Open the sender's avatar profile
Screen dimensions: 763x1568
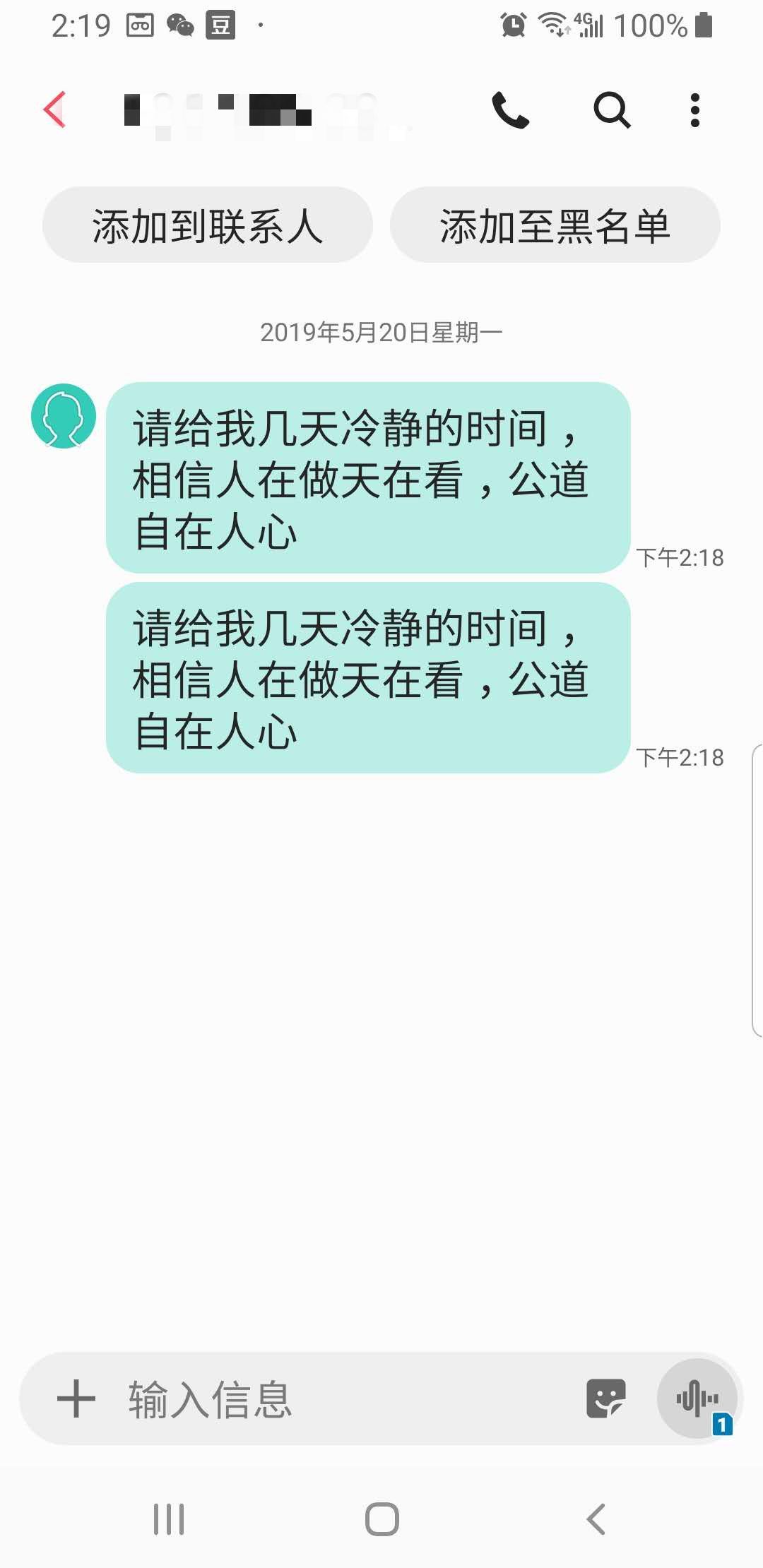[x=64, y=416]
